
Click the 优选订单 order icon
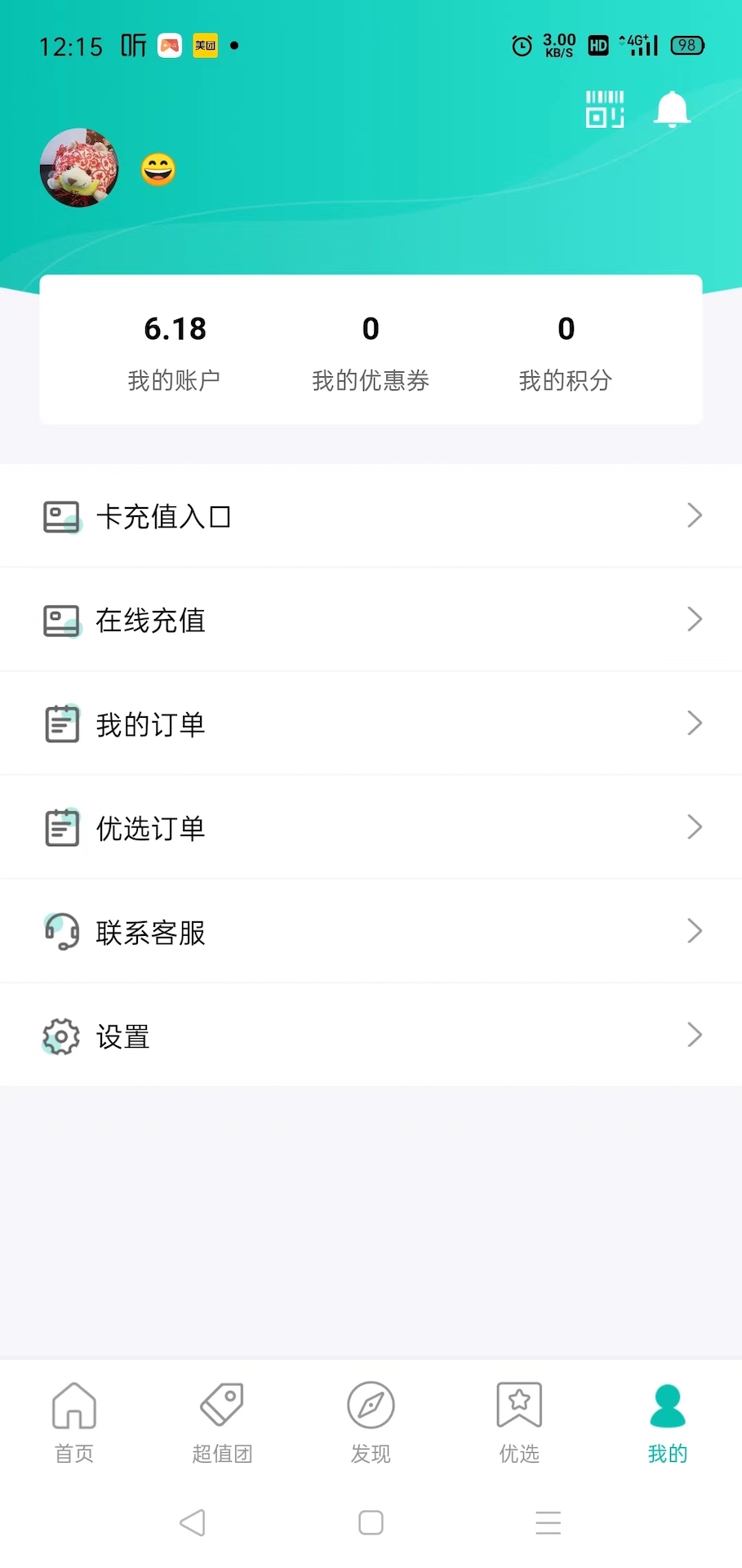coord(61,827)
